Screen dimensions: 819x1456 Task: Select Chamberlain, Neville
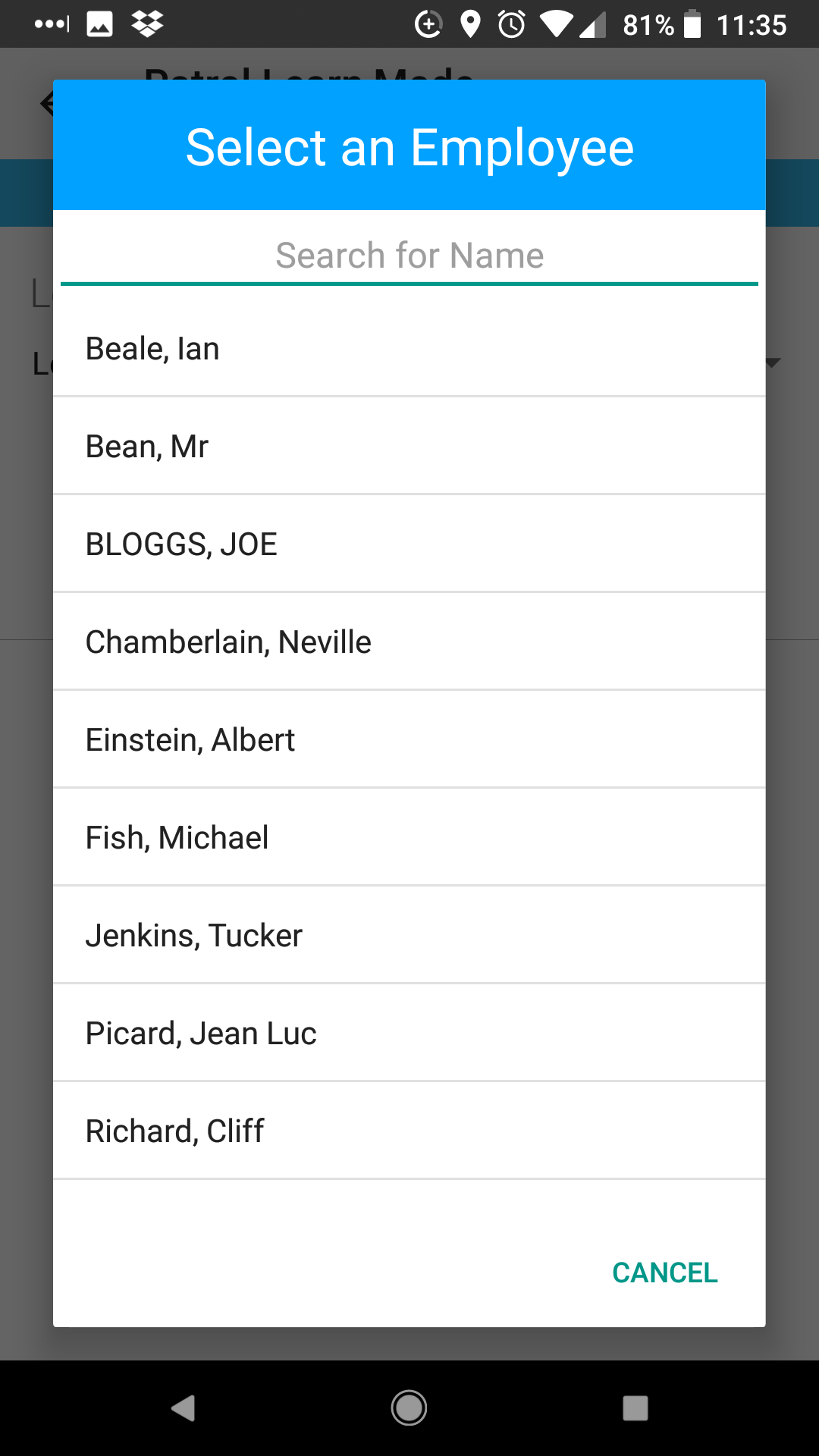pos(409,642)
